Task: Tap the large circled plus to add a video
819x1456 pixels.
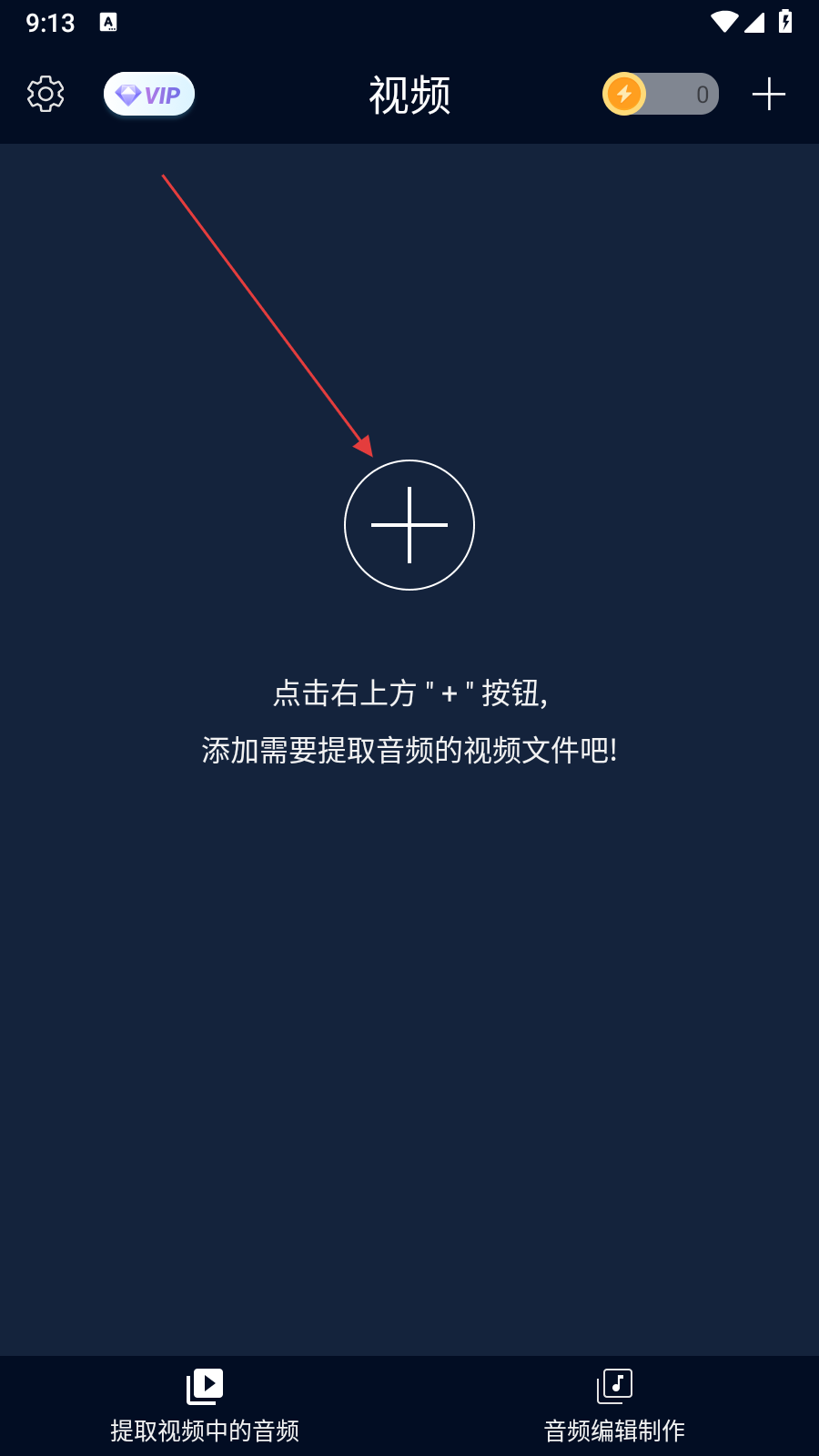Action: pos(409,525)
